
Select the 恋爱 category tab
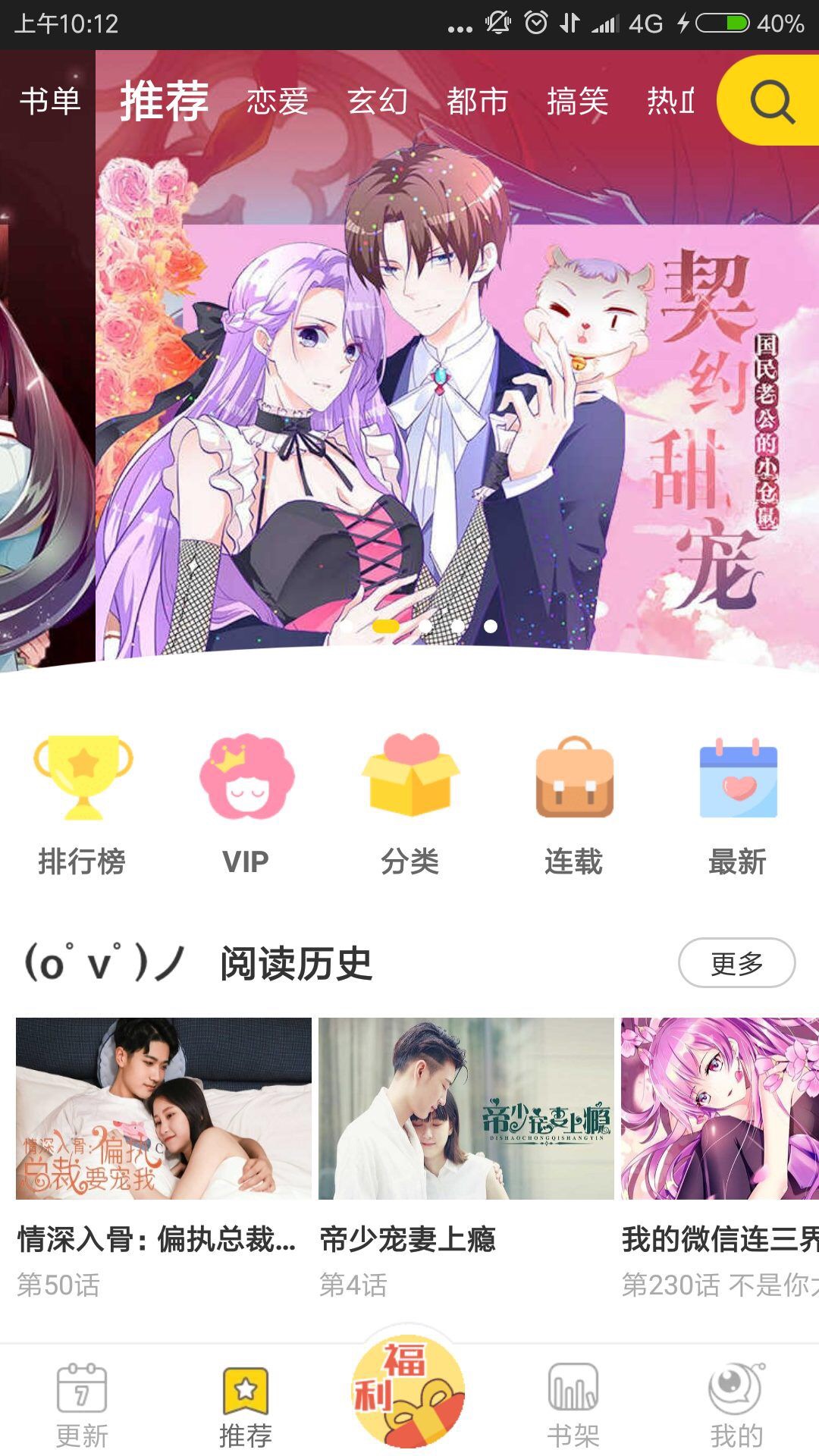(x=277, y=101)
